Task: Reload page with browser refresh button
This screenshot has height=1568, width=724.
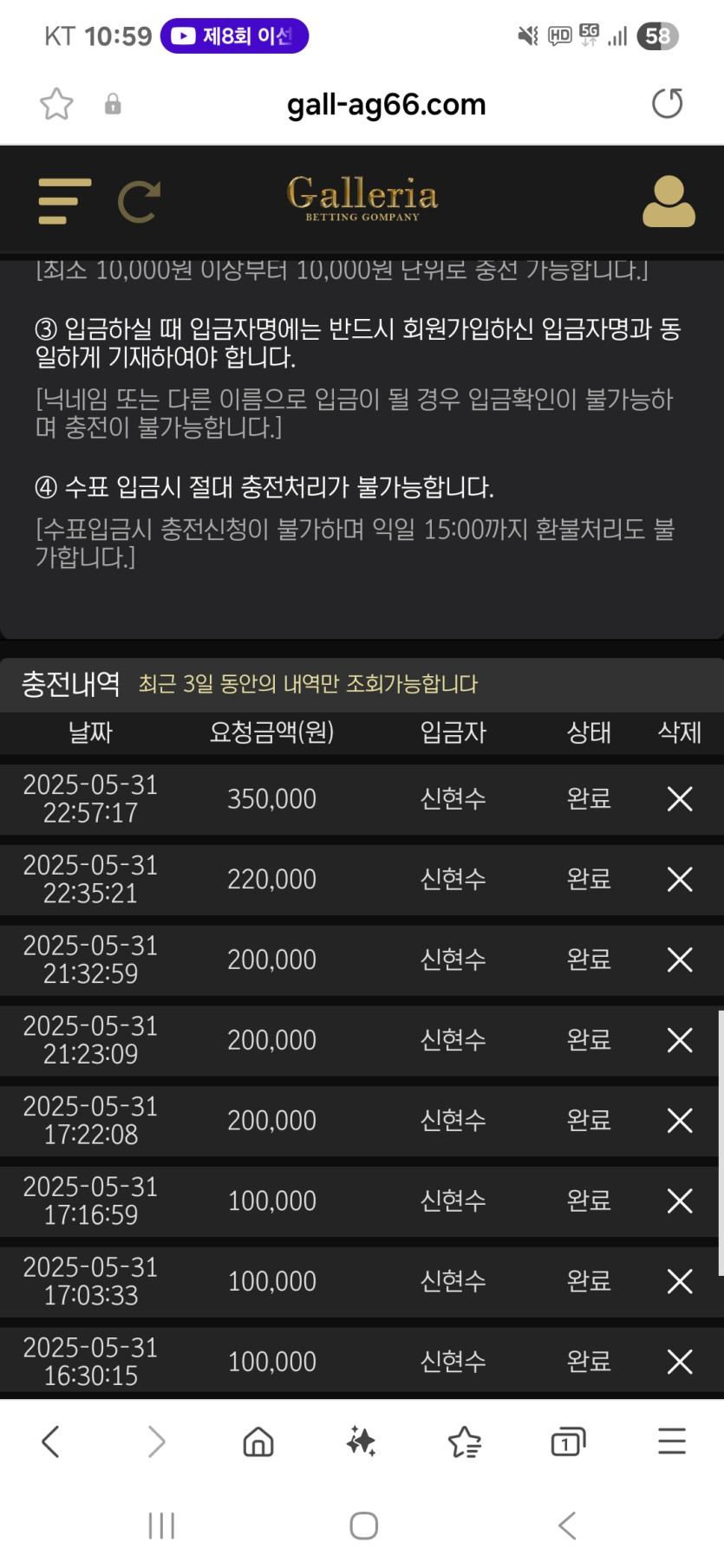Action: click(x=667, y=104)
